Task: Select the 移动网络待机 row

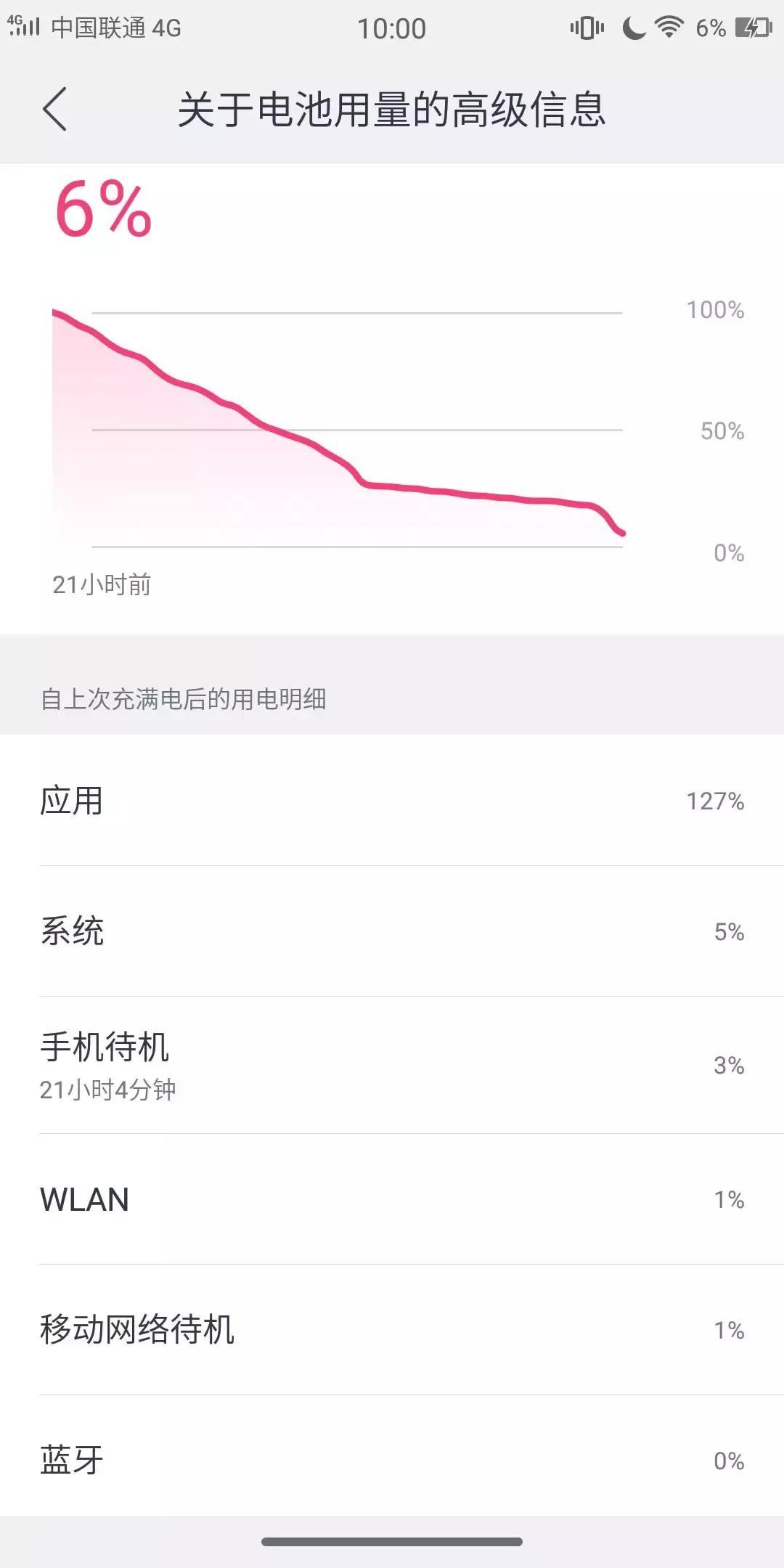Action: tap(392, 1330)
